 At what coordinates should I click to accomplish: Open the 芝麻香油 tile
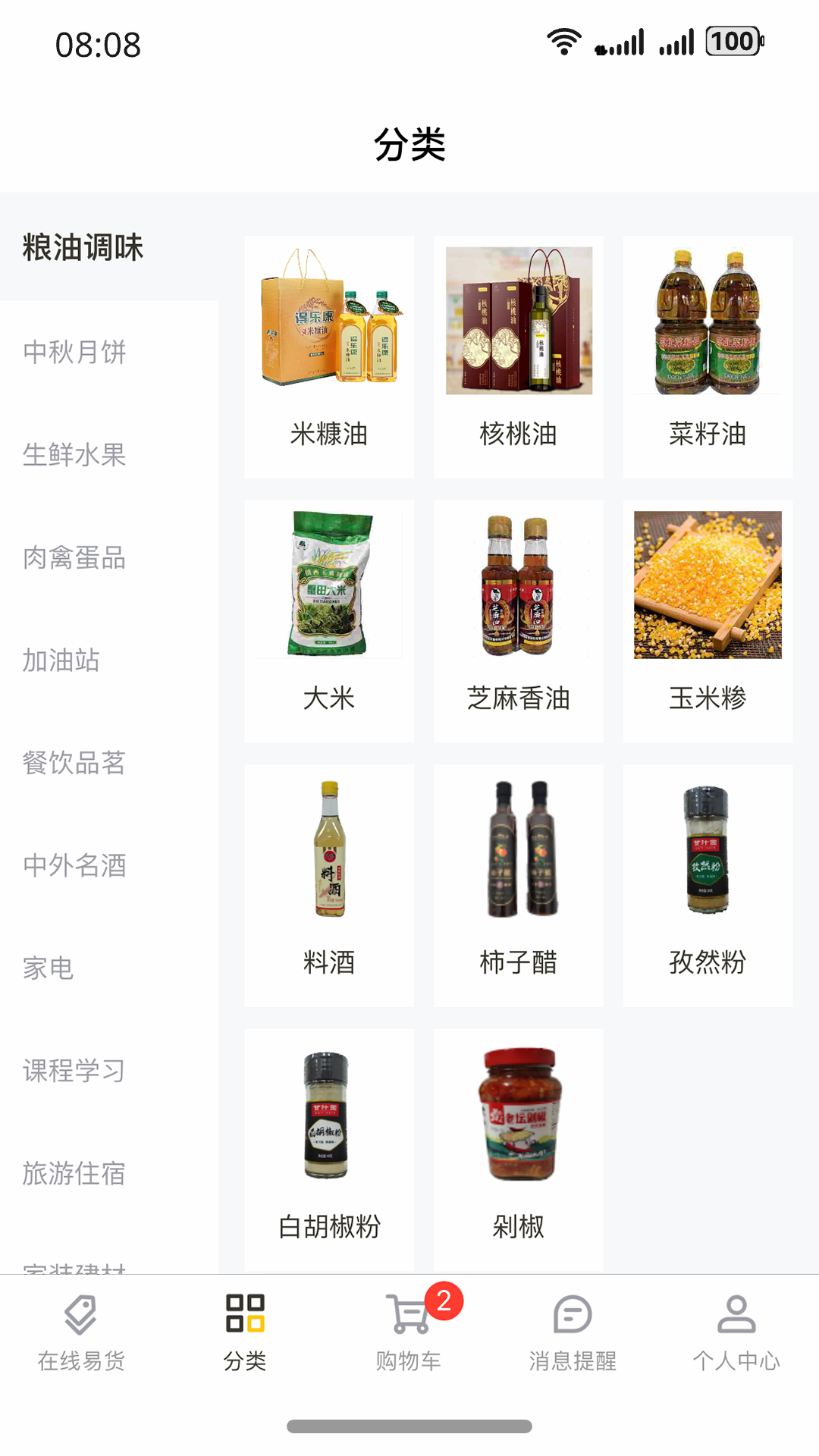(x=519, y=620)
